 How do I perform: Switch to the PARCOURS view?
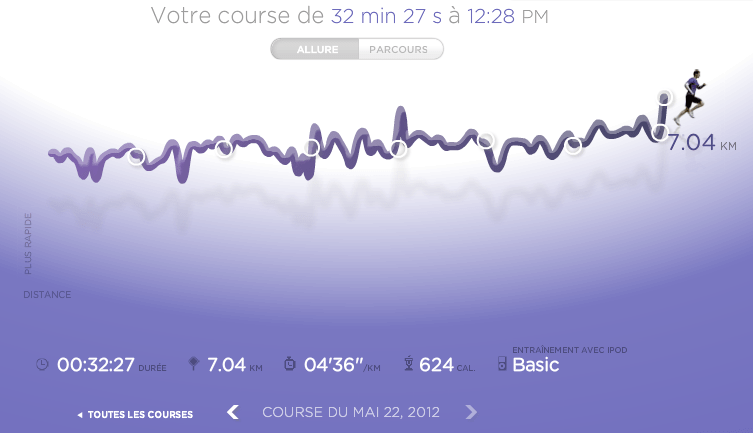click(x=399, y=49)
